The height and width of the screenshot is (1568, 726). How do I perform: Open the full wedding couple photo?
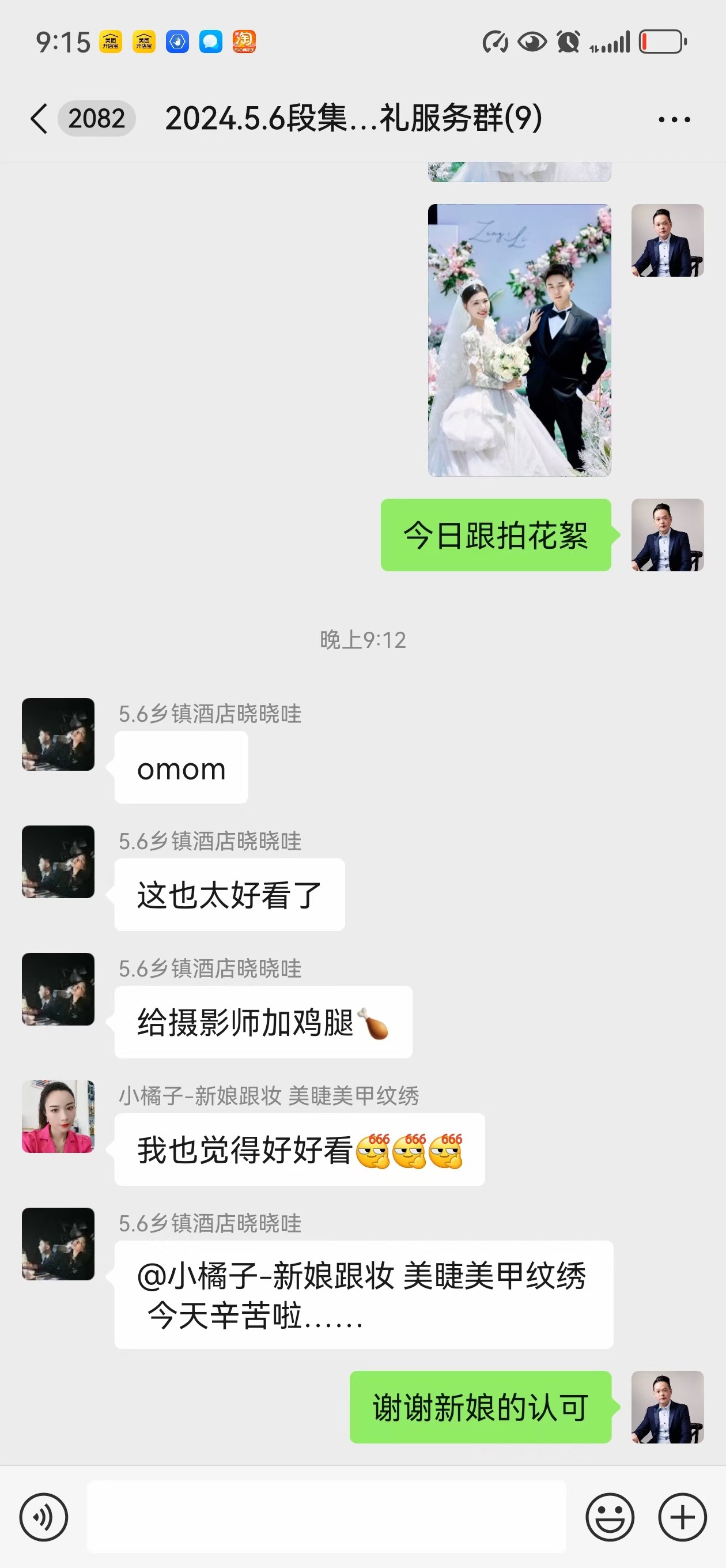point(519,340)
